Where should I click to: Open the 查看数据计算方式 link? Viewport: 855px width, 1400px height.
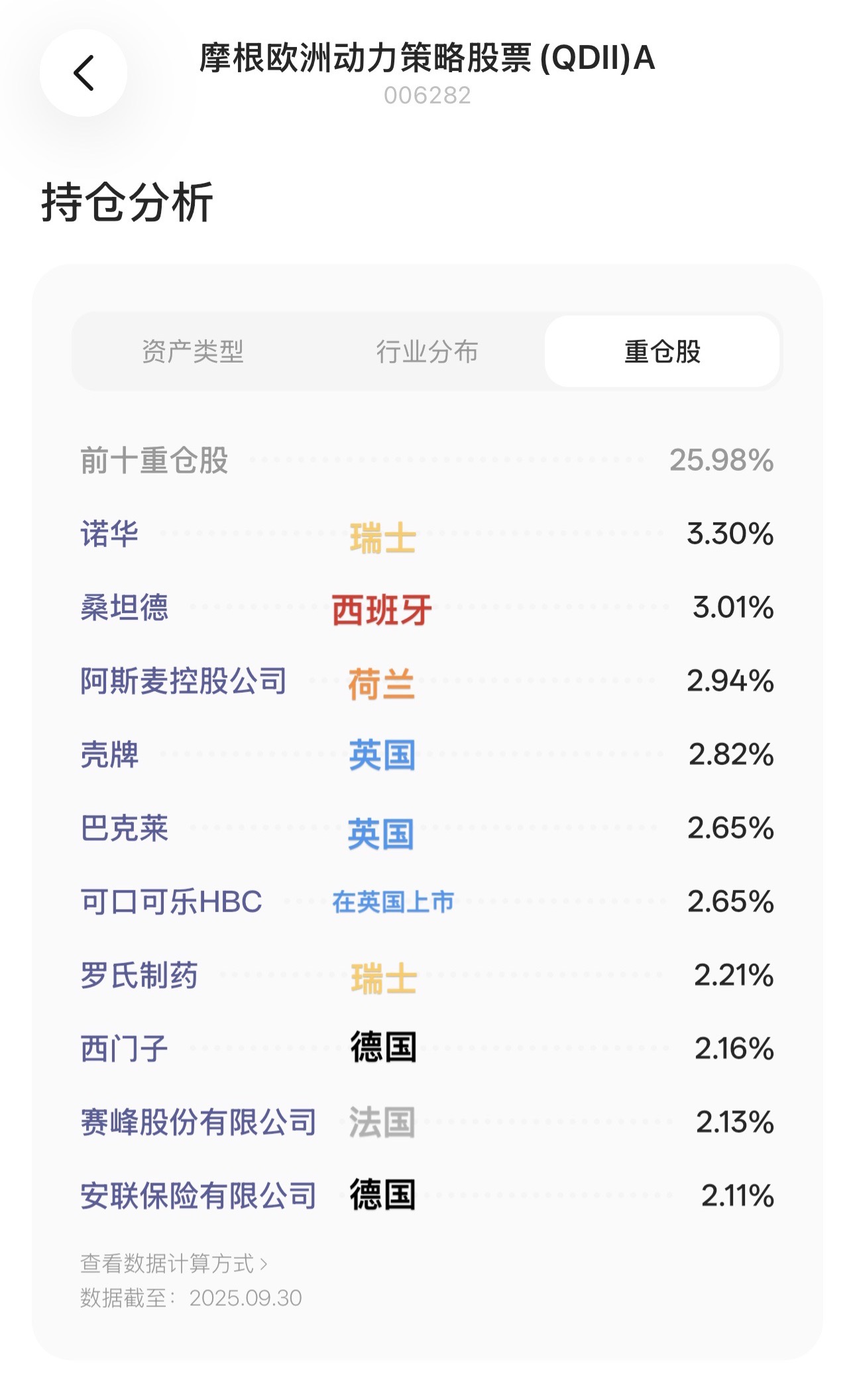click(174, 1263)
